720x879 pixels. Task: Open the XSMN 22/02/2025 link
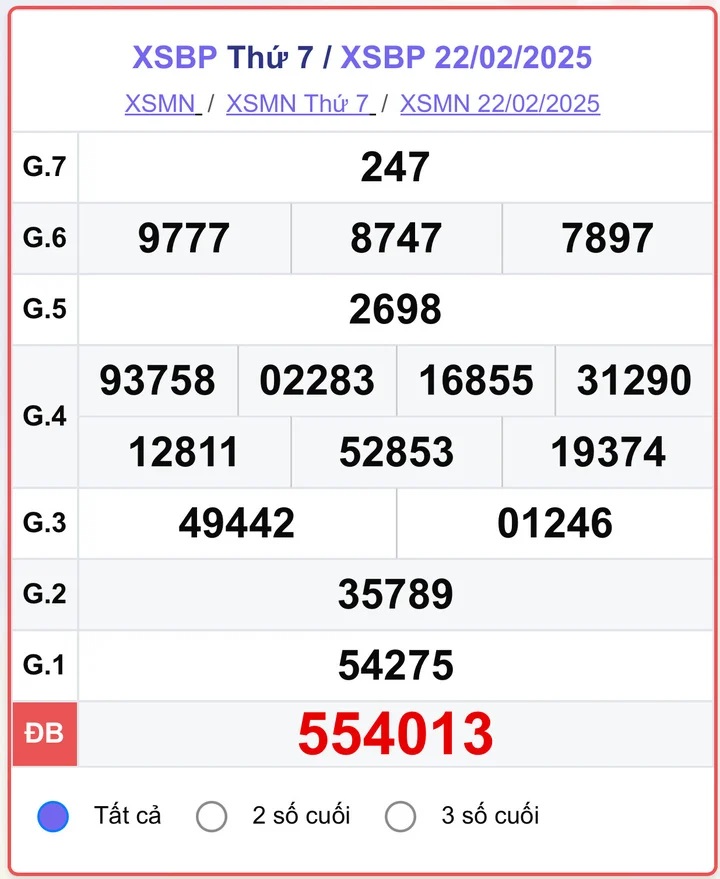click(x=499, y=103)
